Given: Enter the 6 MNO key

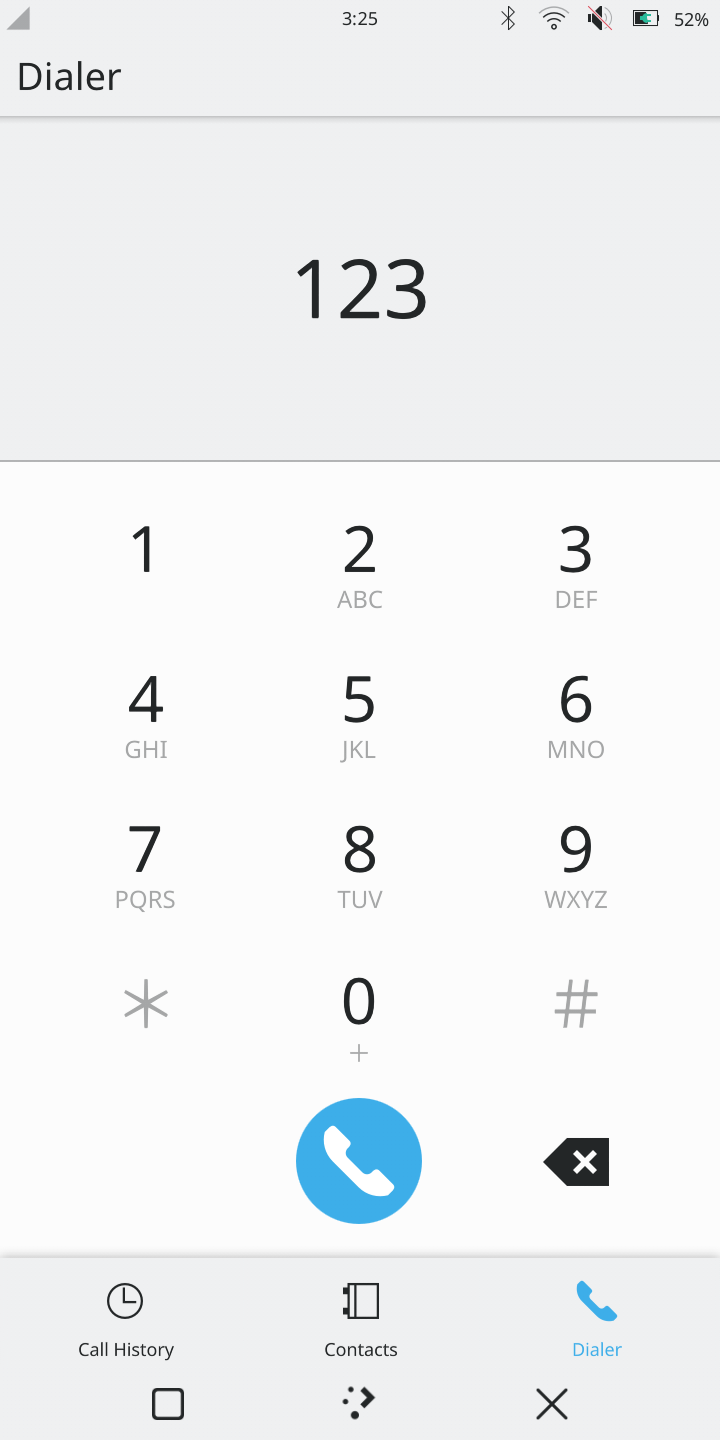Looking at the screenshot, I should tap(576, 714).
